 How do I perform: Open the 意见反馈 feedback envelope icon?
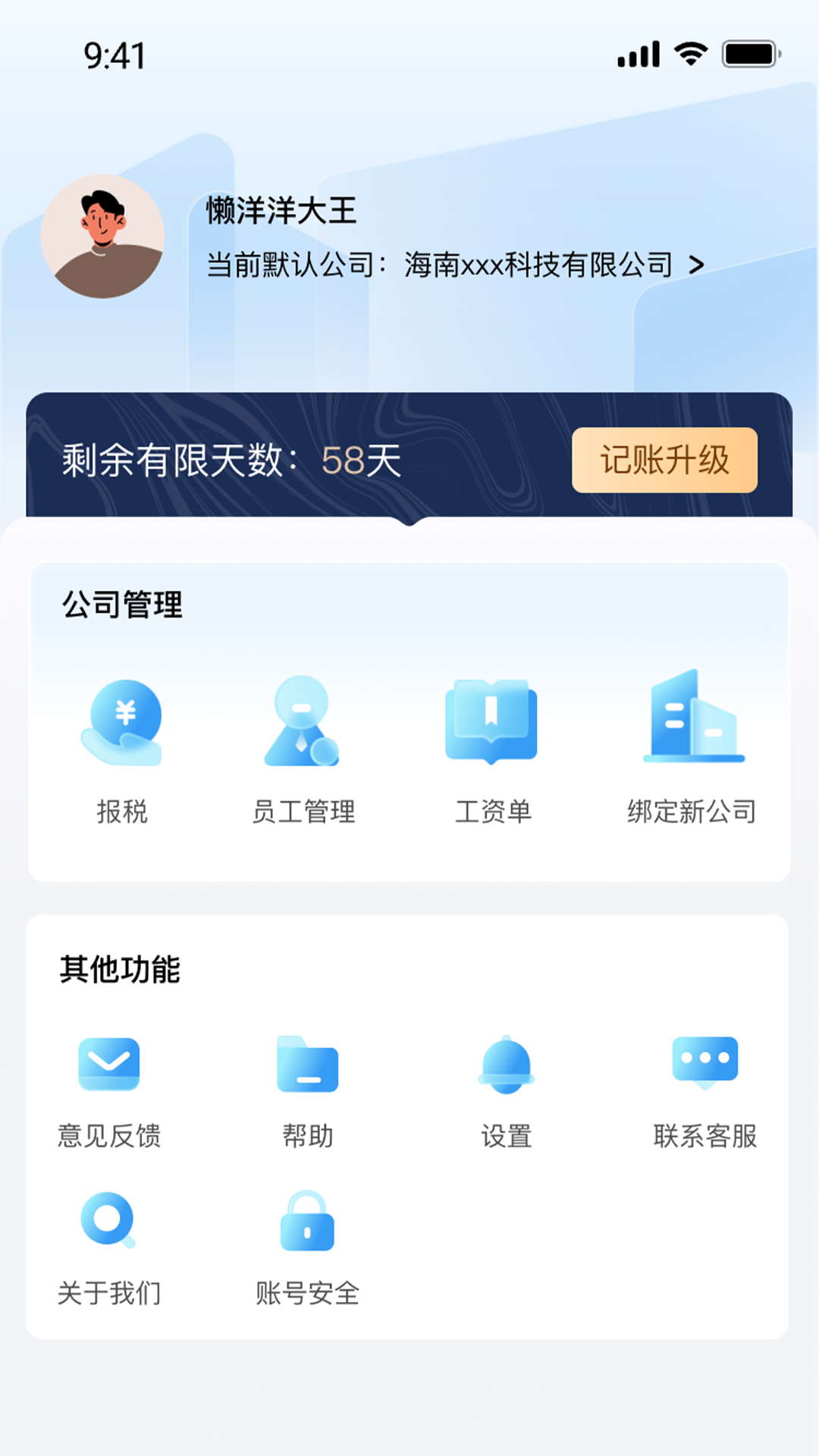(109, 1063)
